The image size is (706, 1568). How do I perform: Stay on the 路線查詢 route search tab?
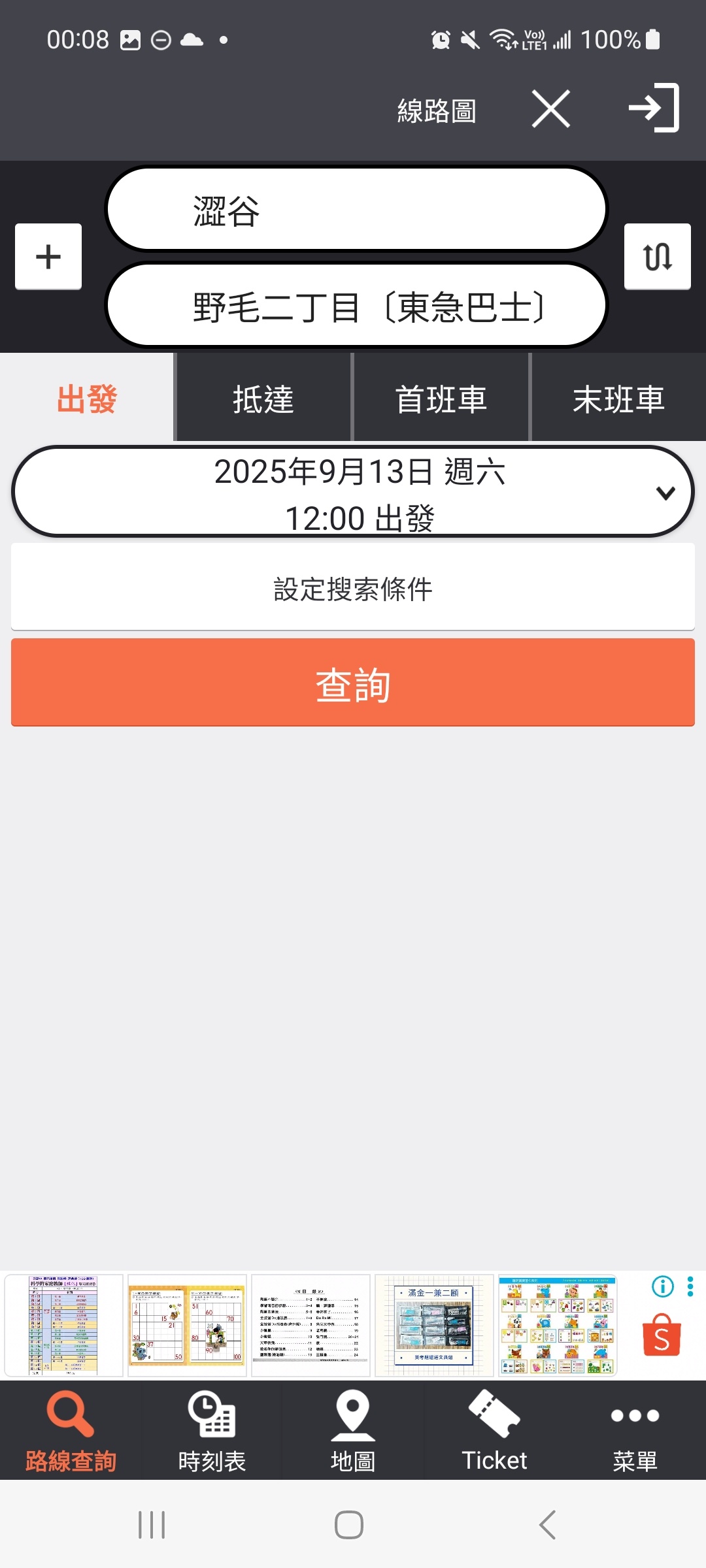point(71,1431)
